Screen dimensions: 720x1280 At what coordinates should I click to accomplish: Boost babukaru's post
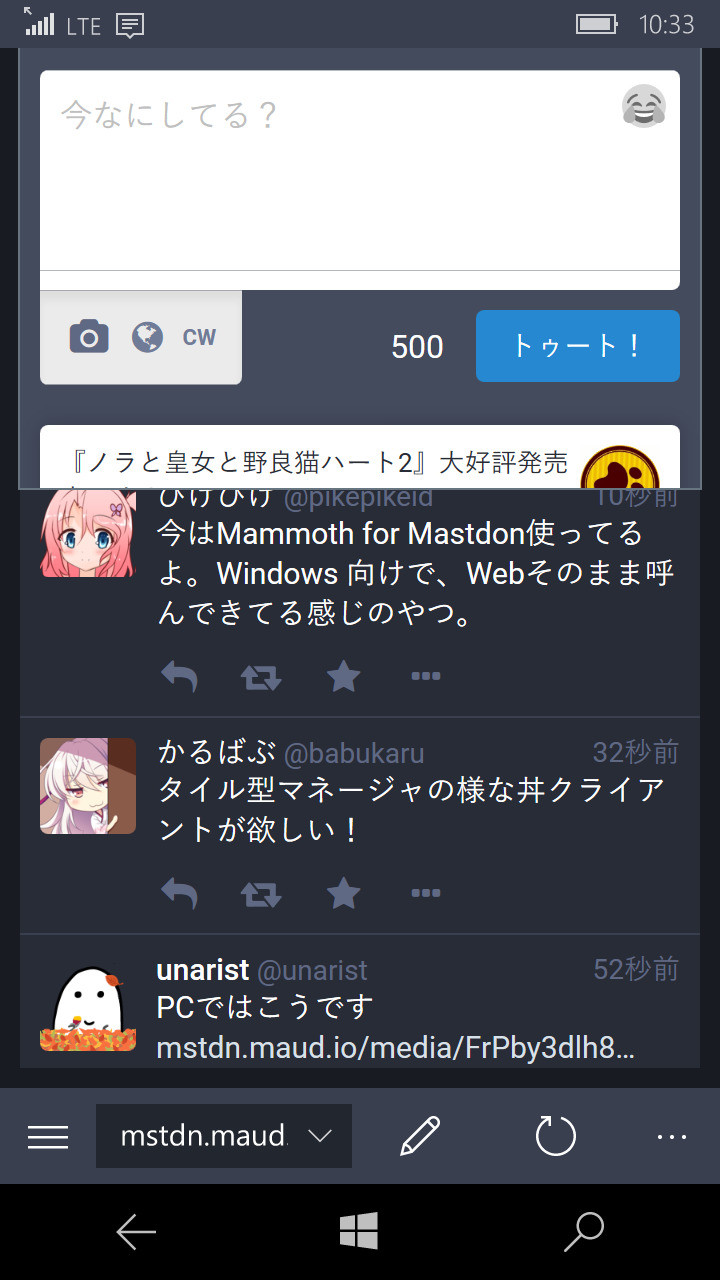click(261, 893)
